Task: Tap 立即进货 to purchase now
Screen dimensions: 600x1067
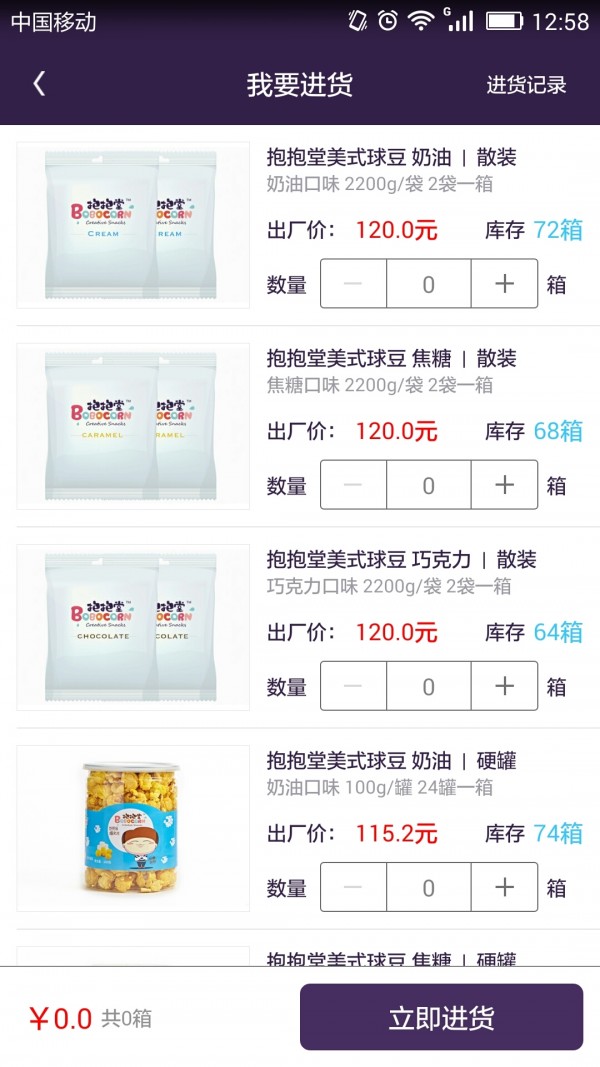Action: (441, 1018)
